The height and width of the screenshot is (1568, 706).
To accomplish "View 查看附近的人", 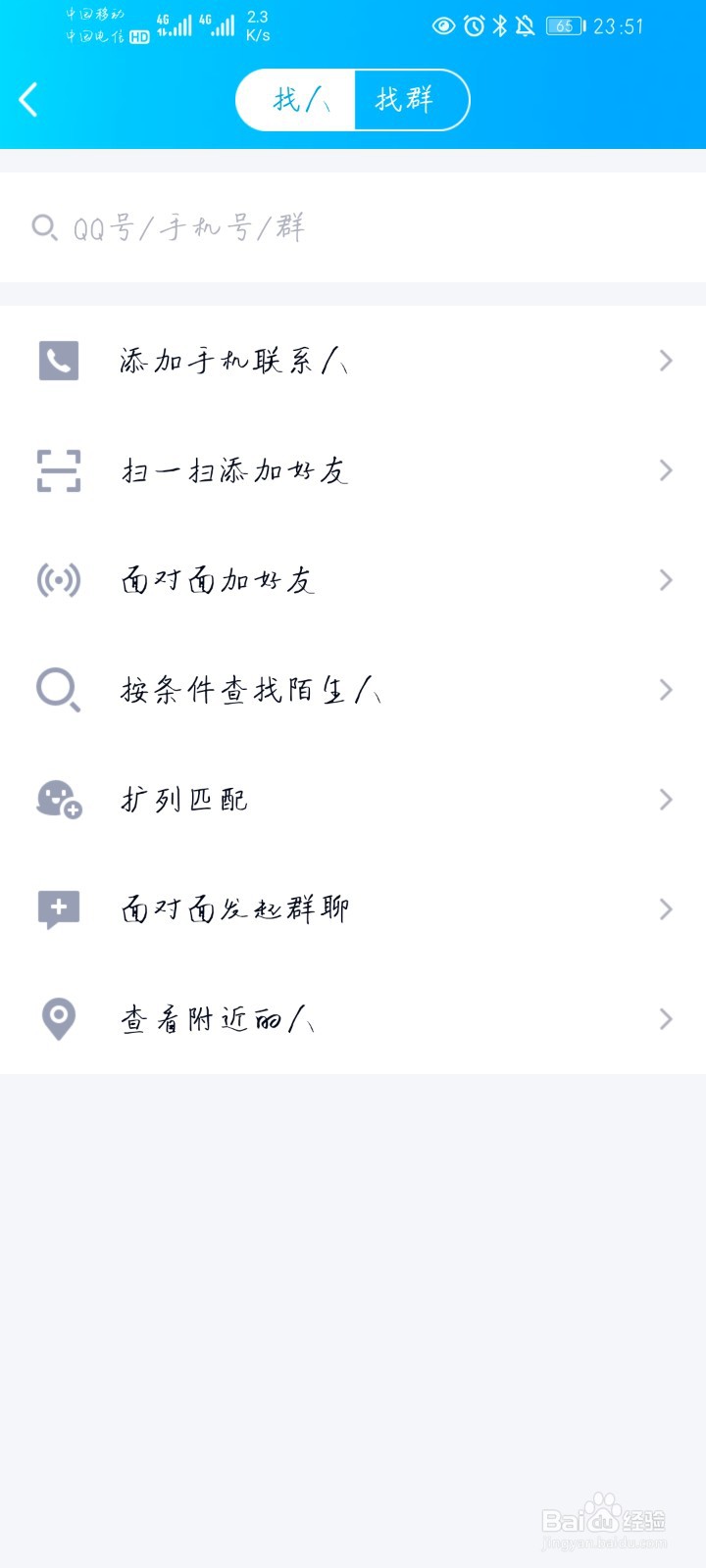I will [x=353, y=1019].
